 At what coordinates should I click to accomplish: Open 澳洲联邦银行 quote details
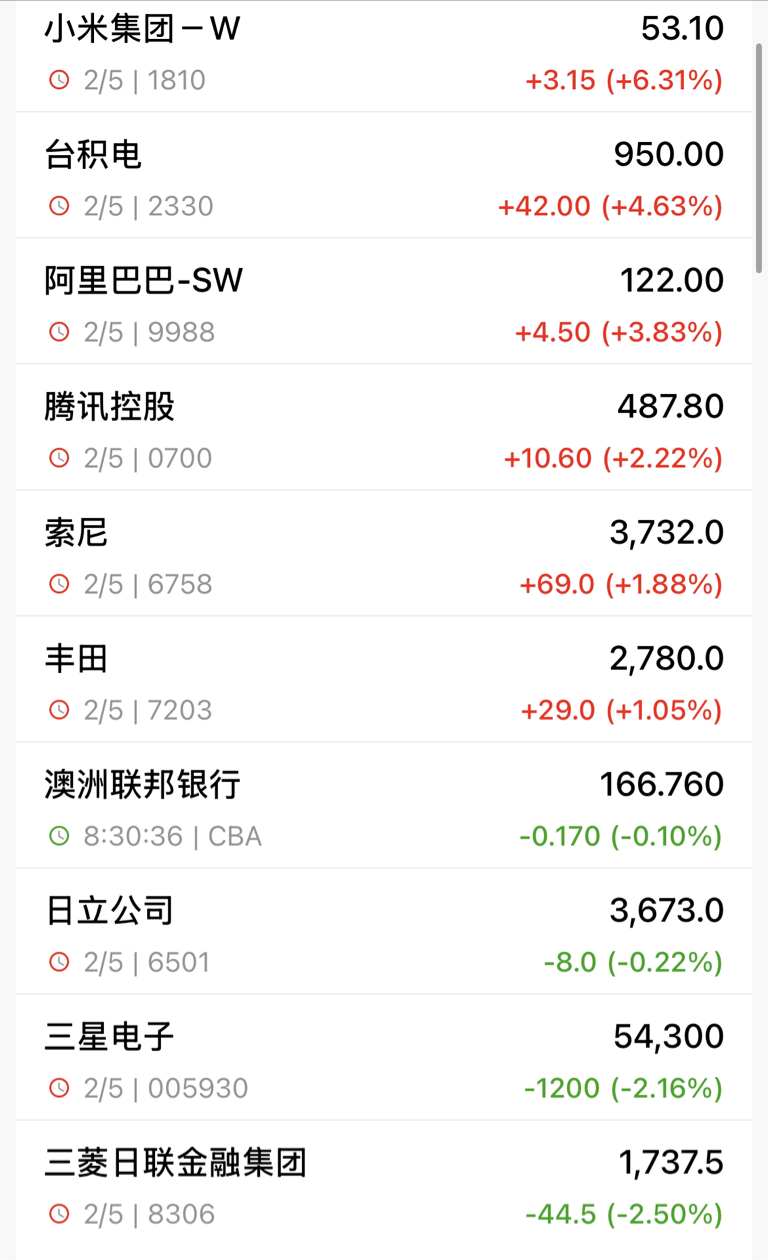click(x=384, y=805)
